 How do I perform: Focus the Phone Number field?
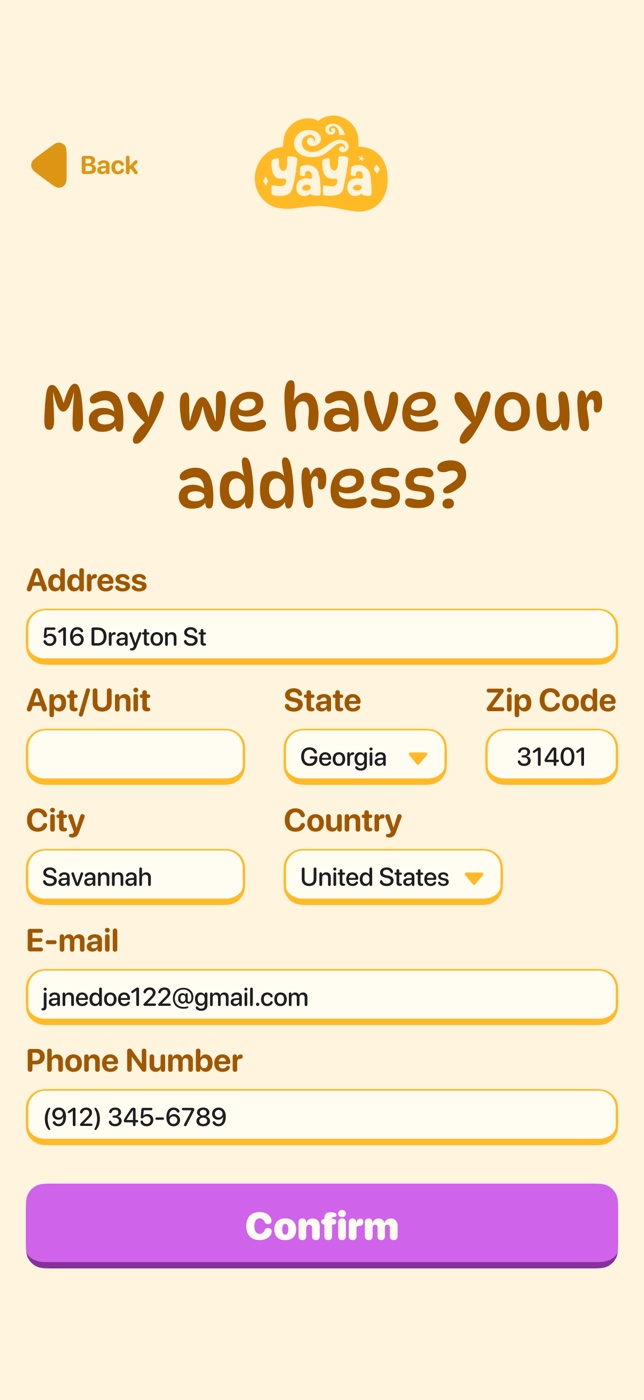coord(321,1116)
